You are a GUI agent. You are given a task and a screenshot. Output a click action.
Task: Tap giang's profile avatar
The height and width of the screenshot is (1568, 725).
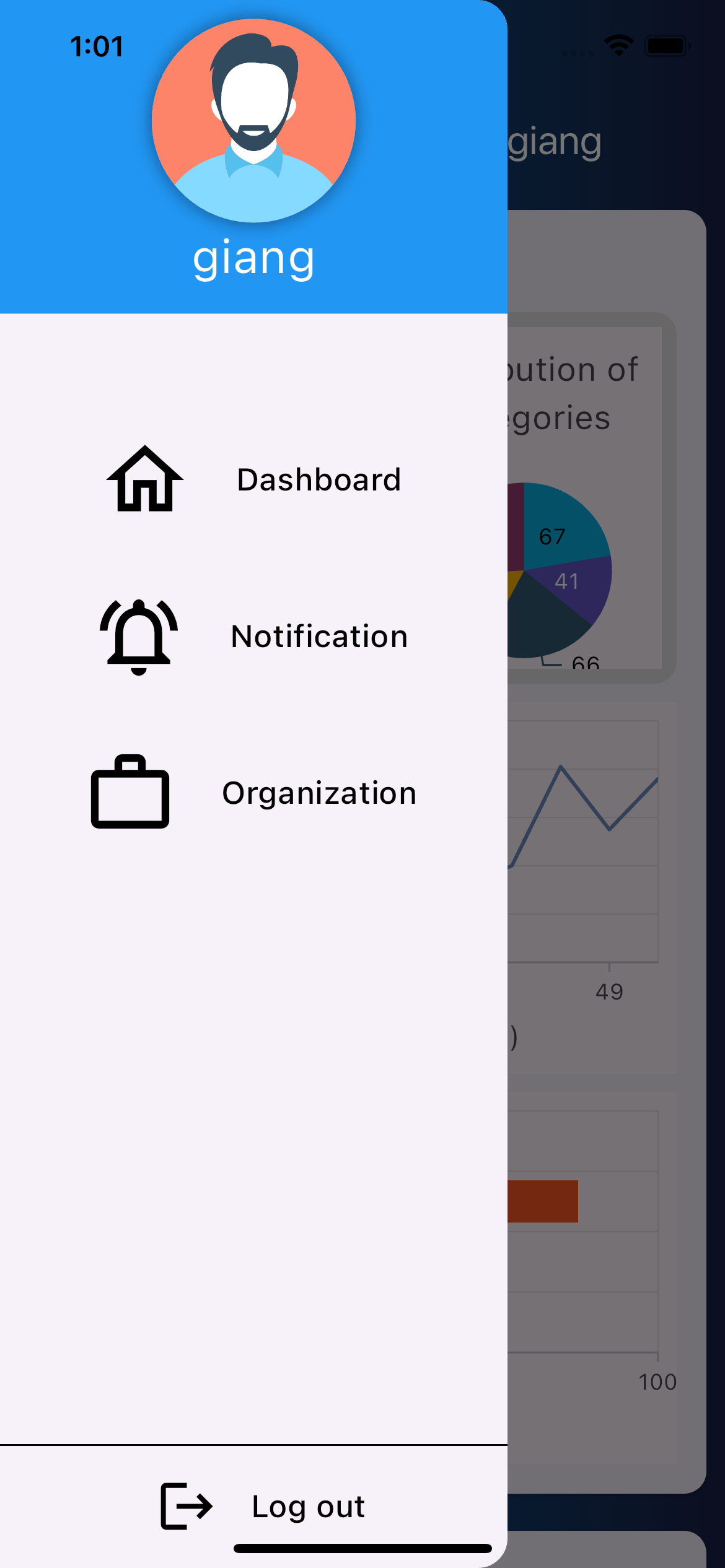(x=253, y=121)
